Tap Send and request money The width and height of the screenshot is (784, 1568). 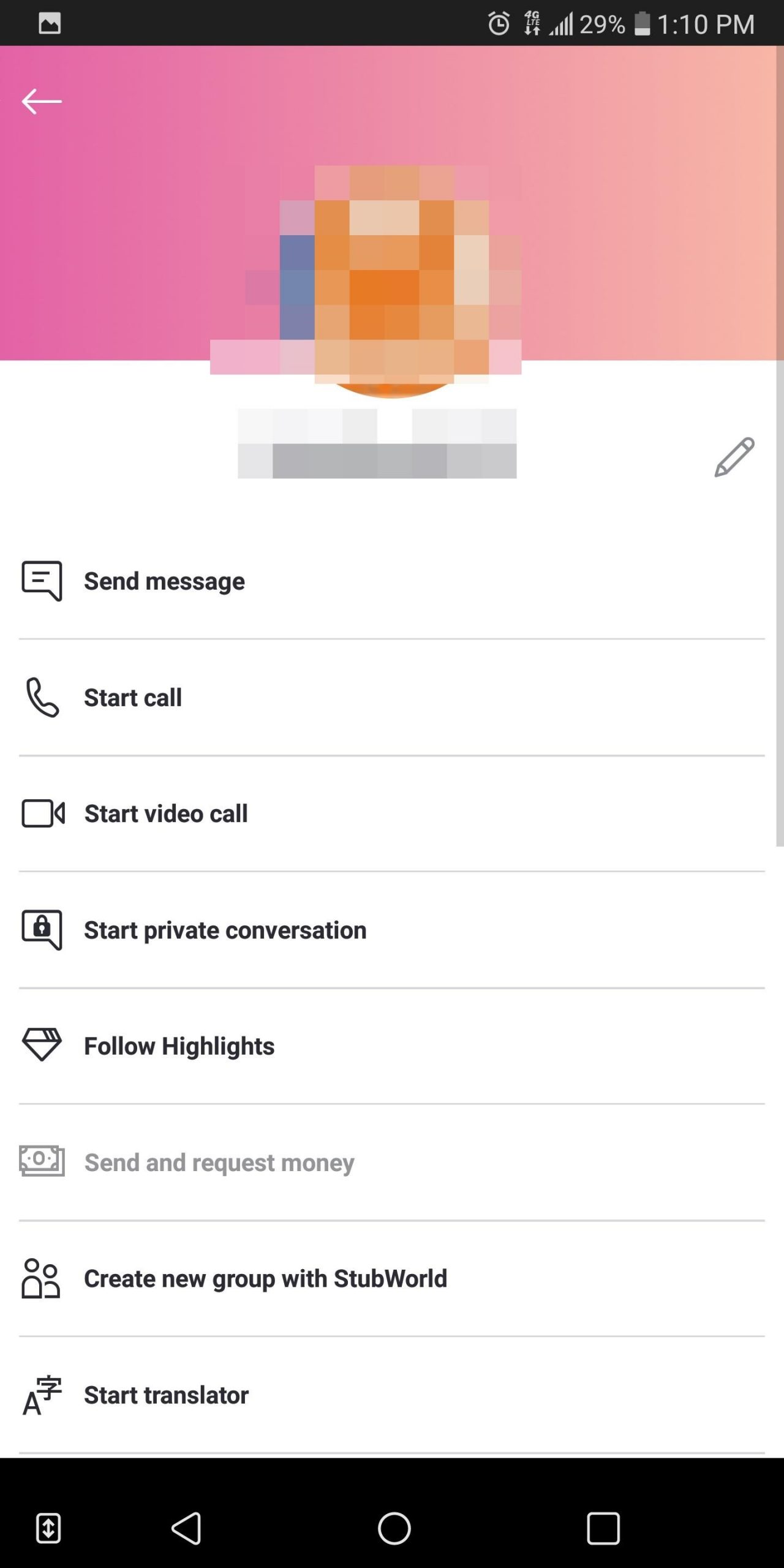(219, 1163)
